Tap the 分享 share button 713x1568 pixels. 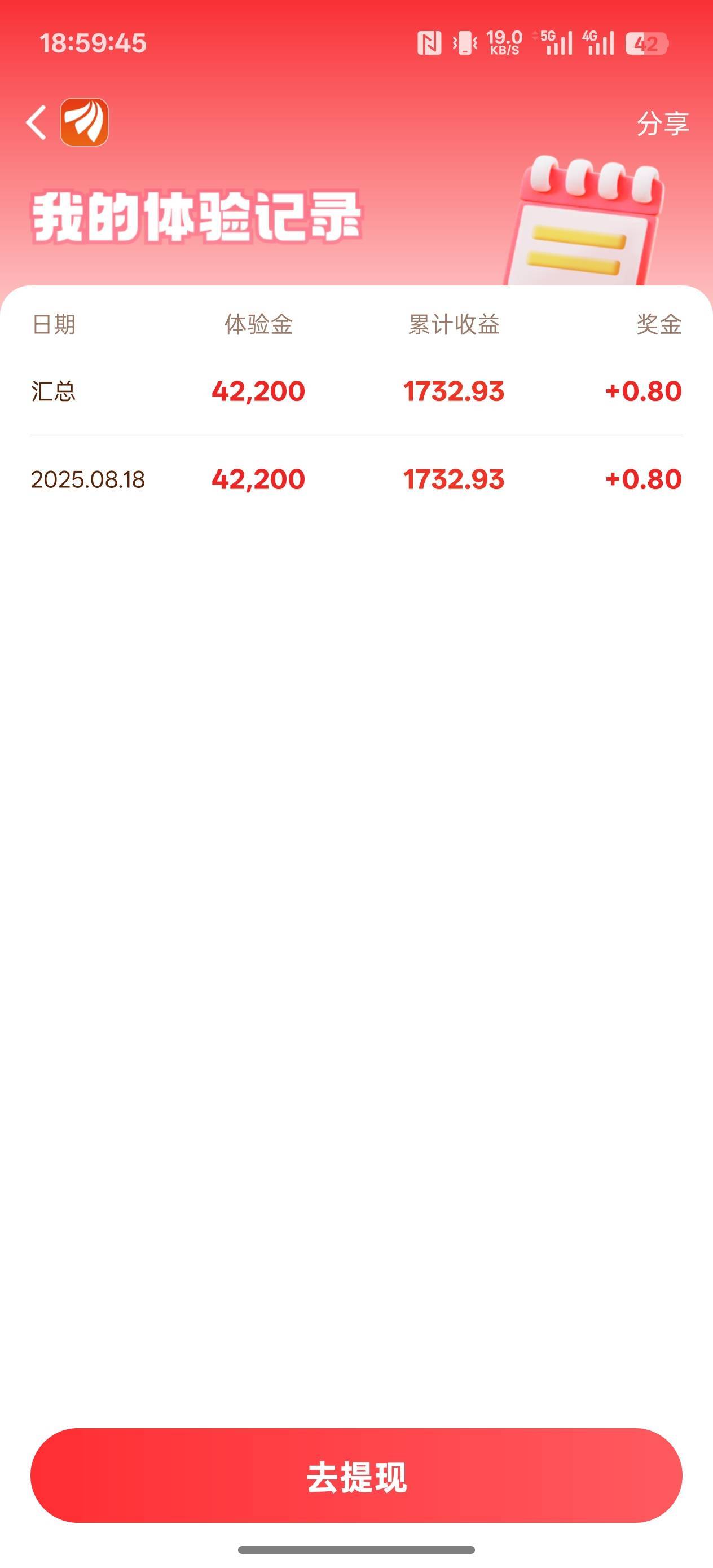click(x=662, y=124)
